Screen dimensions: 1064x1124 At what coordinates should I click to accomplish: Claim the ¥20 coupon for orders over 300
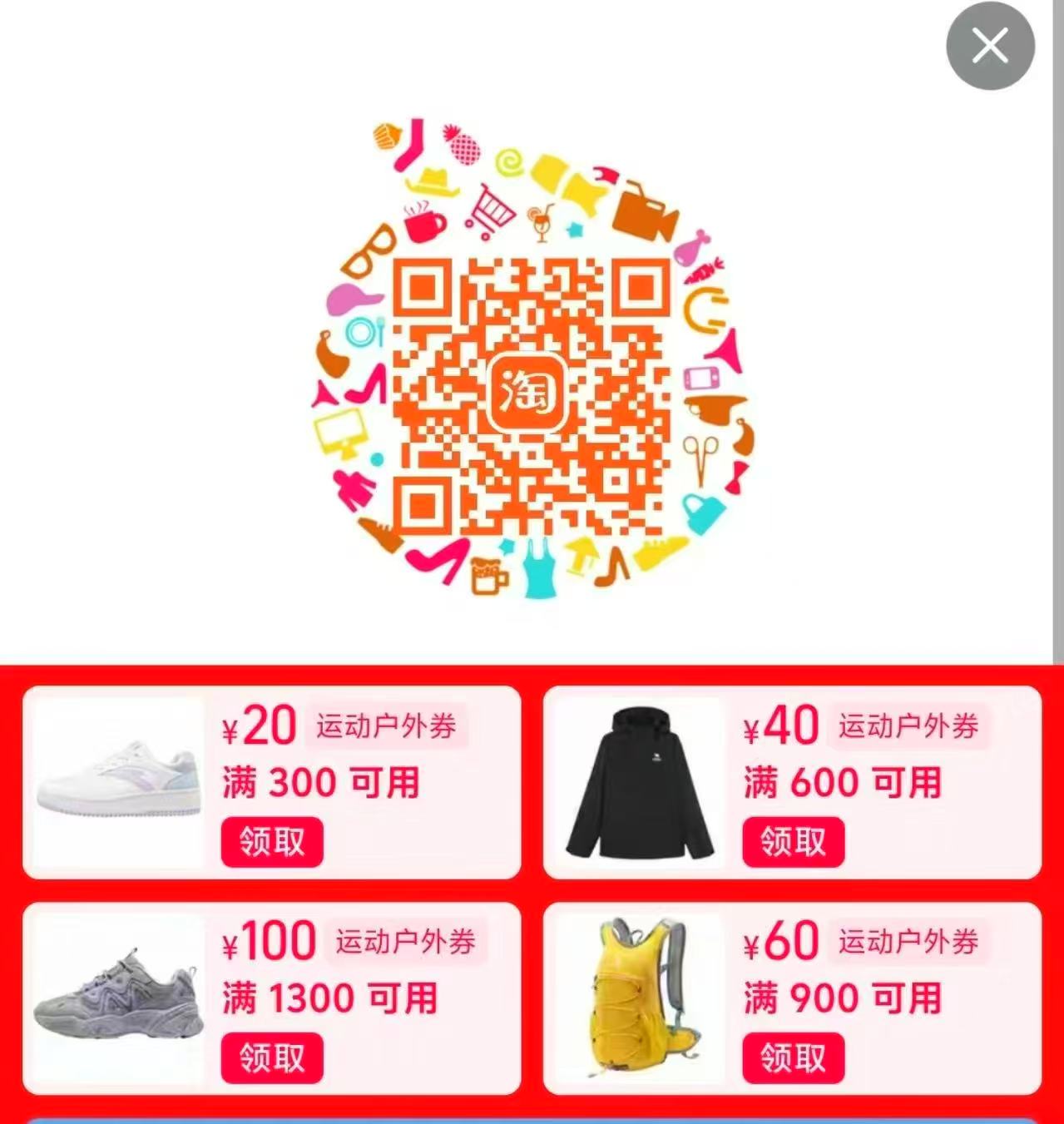(x=272, y=842)
